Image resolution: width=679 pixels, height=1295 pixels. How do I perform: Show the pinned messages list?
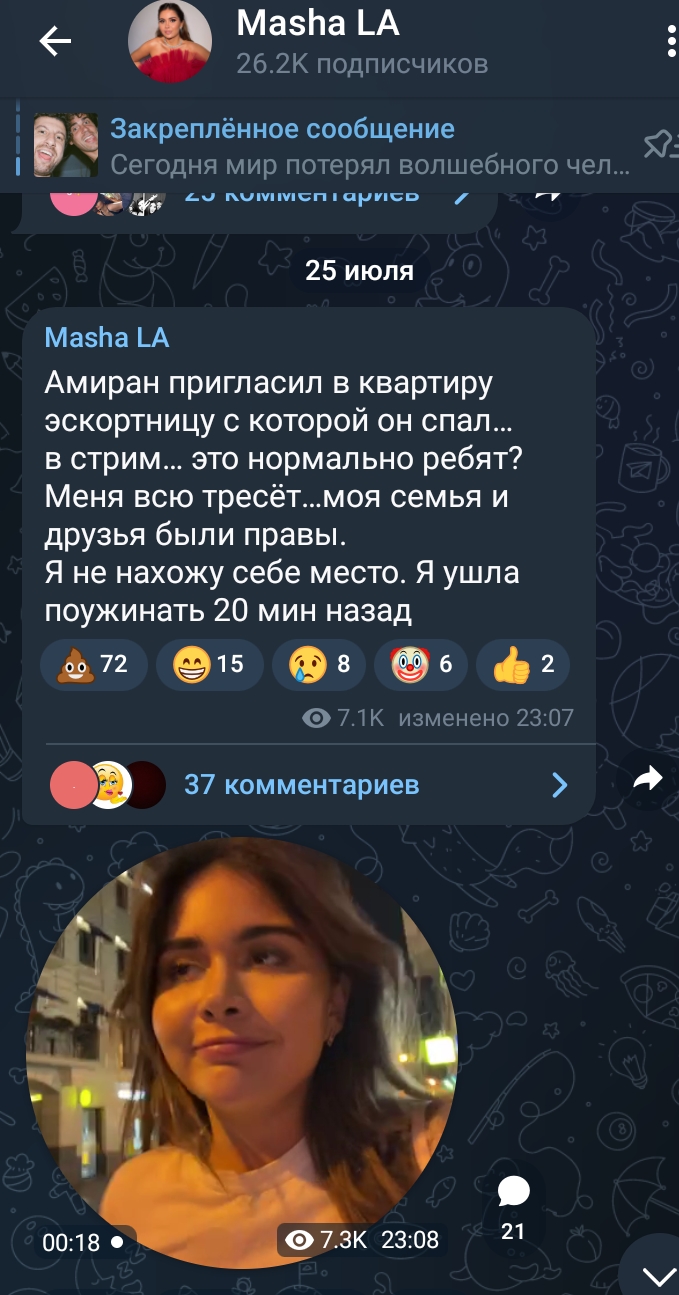tap(656, 146)
